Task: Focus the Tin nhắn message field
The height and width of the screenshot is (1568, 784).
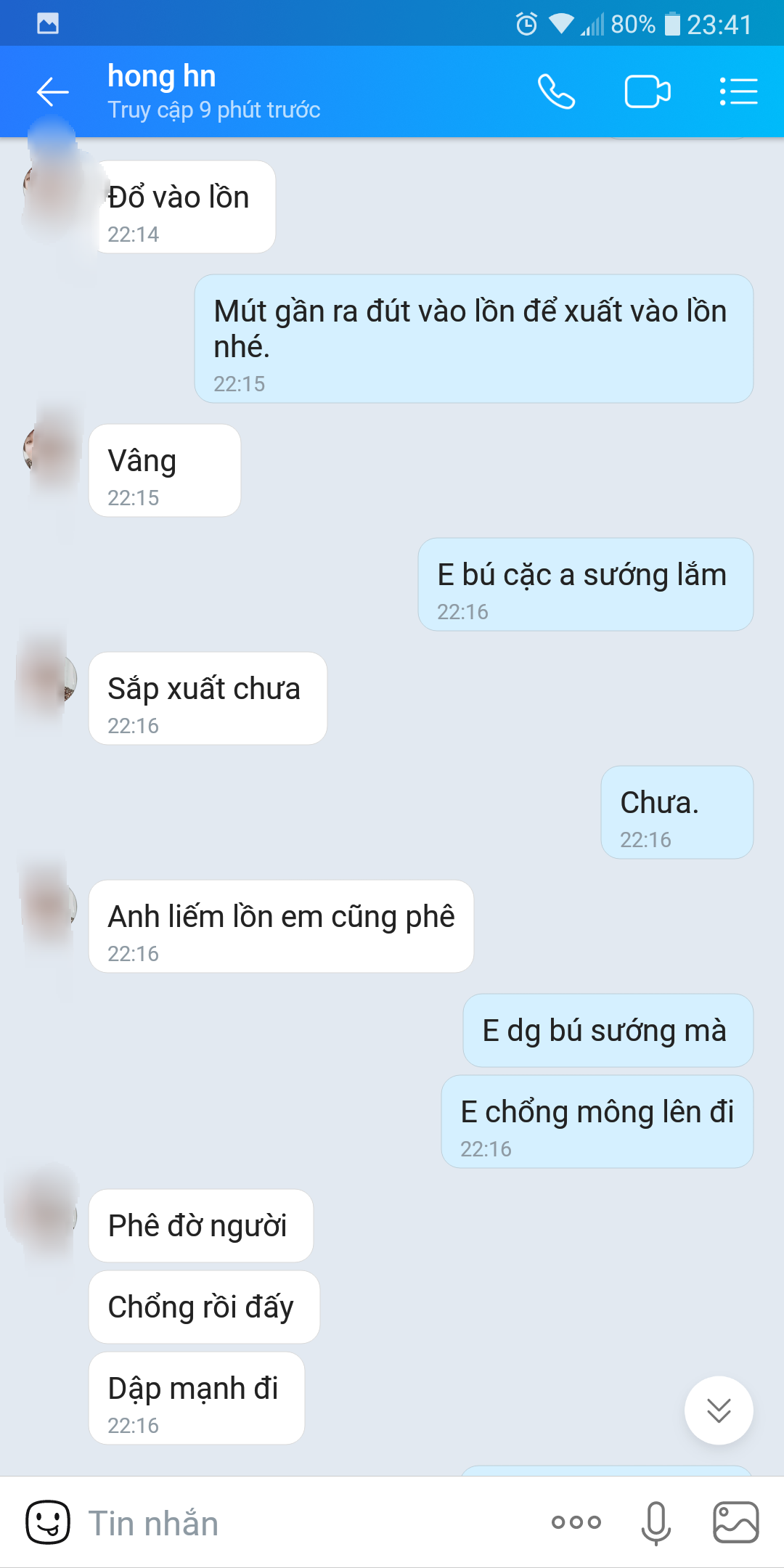Action: 305,1523
